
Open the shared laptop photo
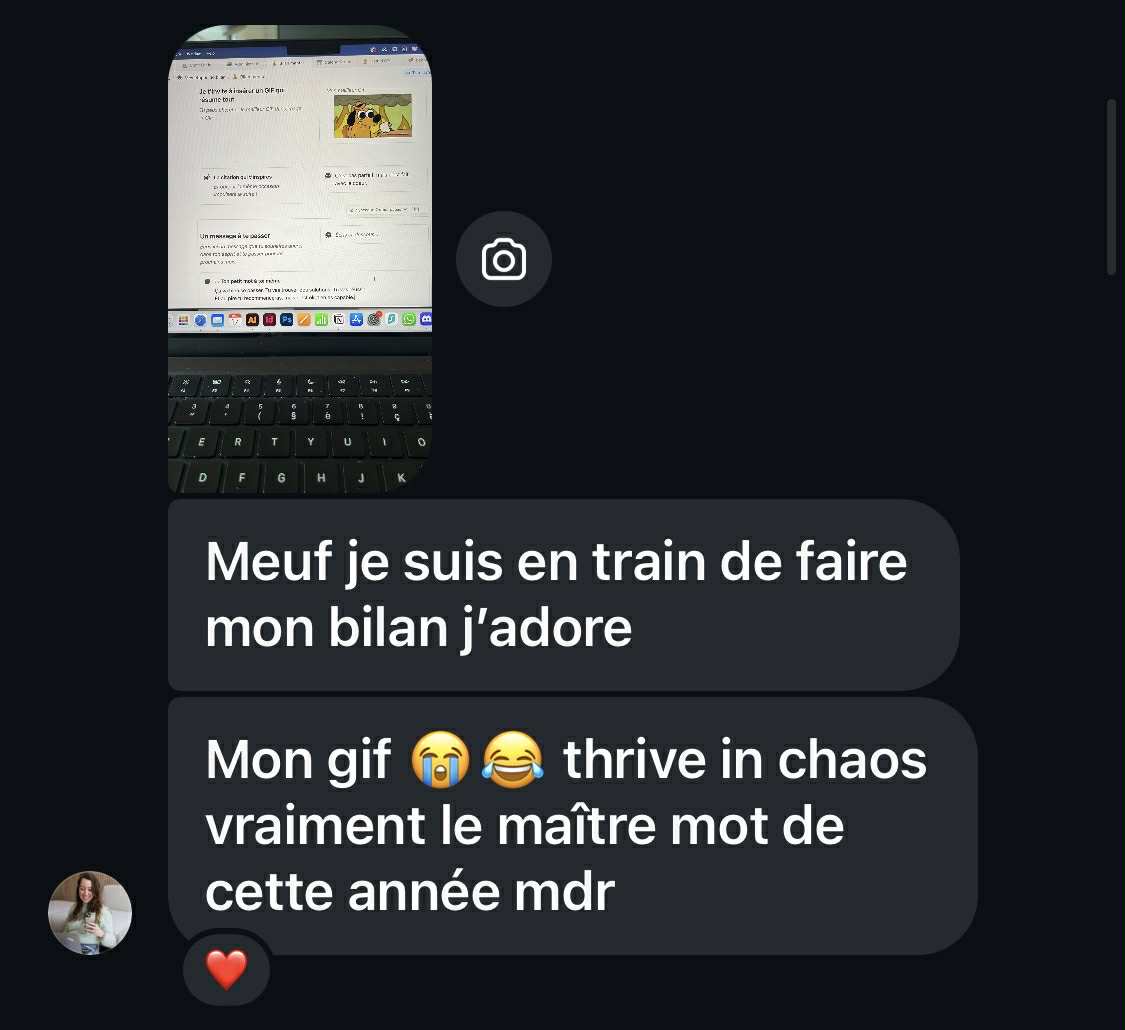tap(300, 260)
